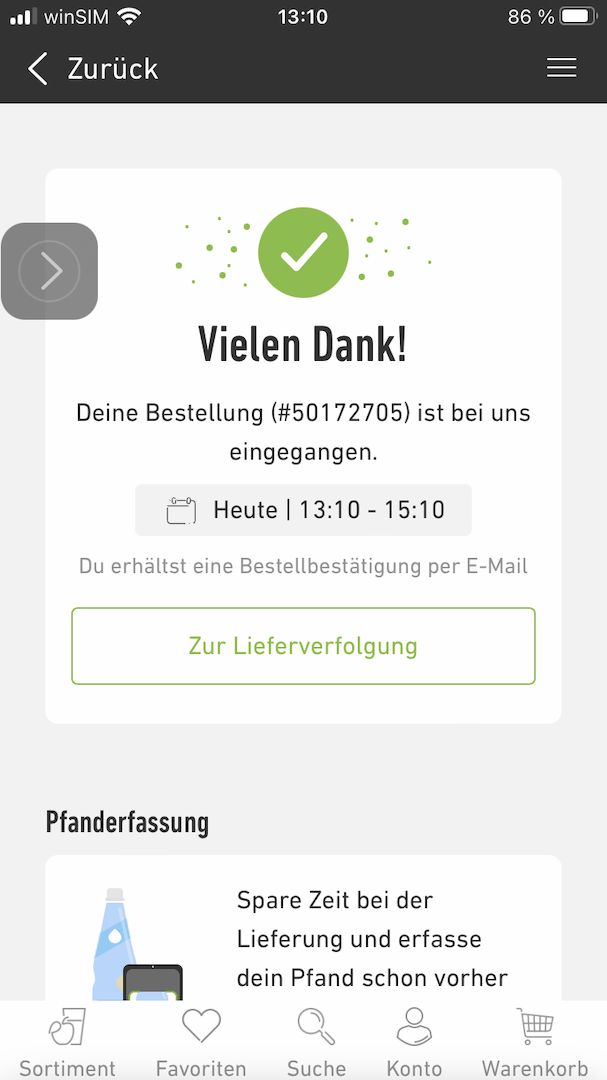Open the Favoriten tab
607x1080 pixels.
pos(201,1041)
